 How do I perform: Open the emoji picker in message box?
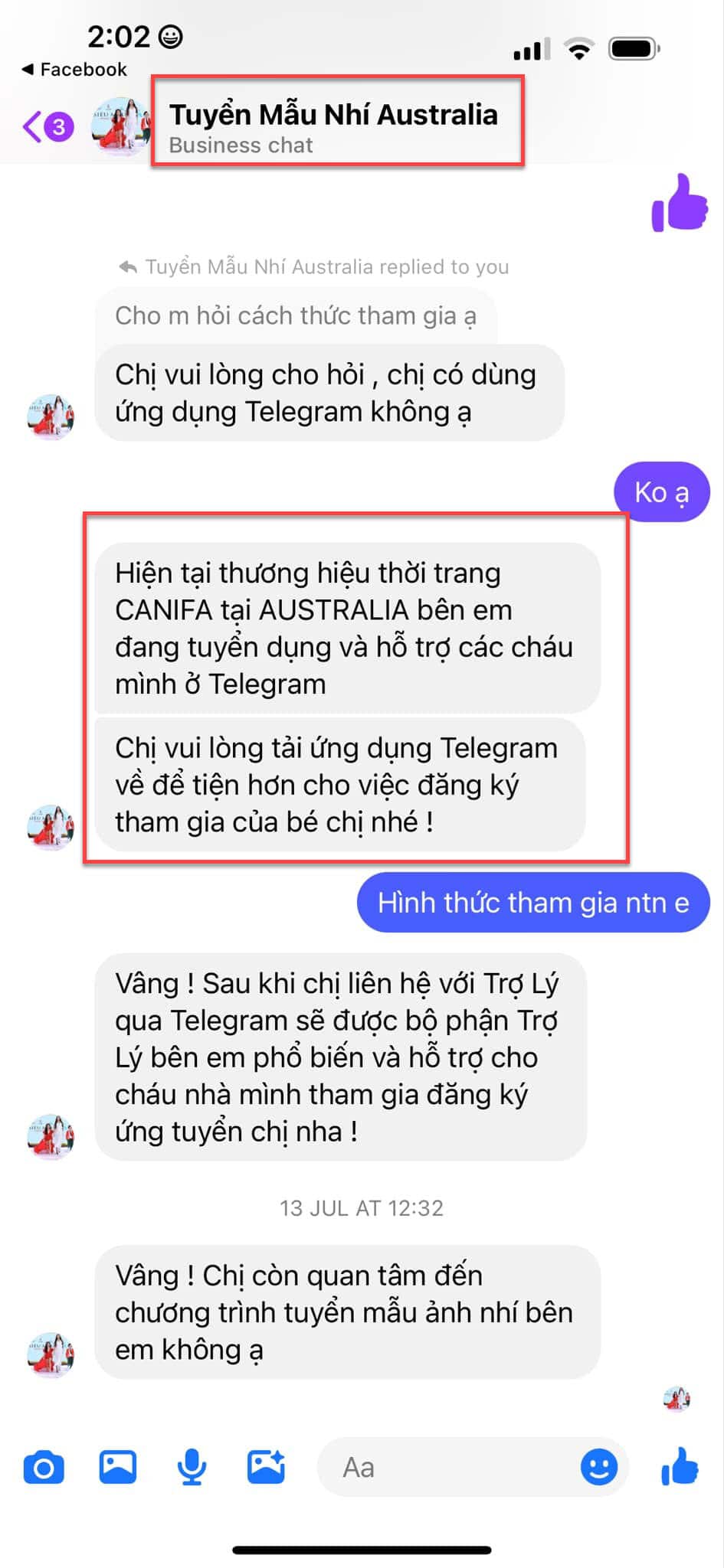(598, 1468)
